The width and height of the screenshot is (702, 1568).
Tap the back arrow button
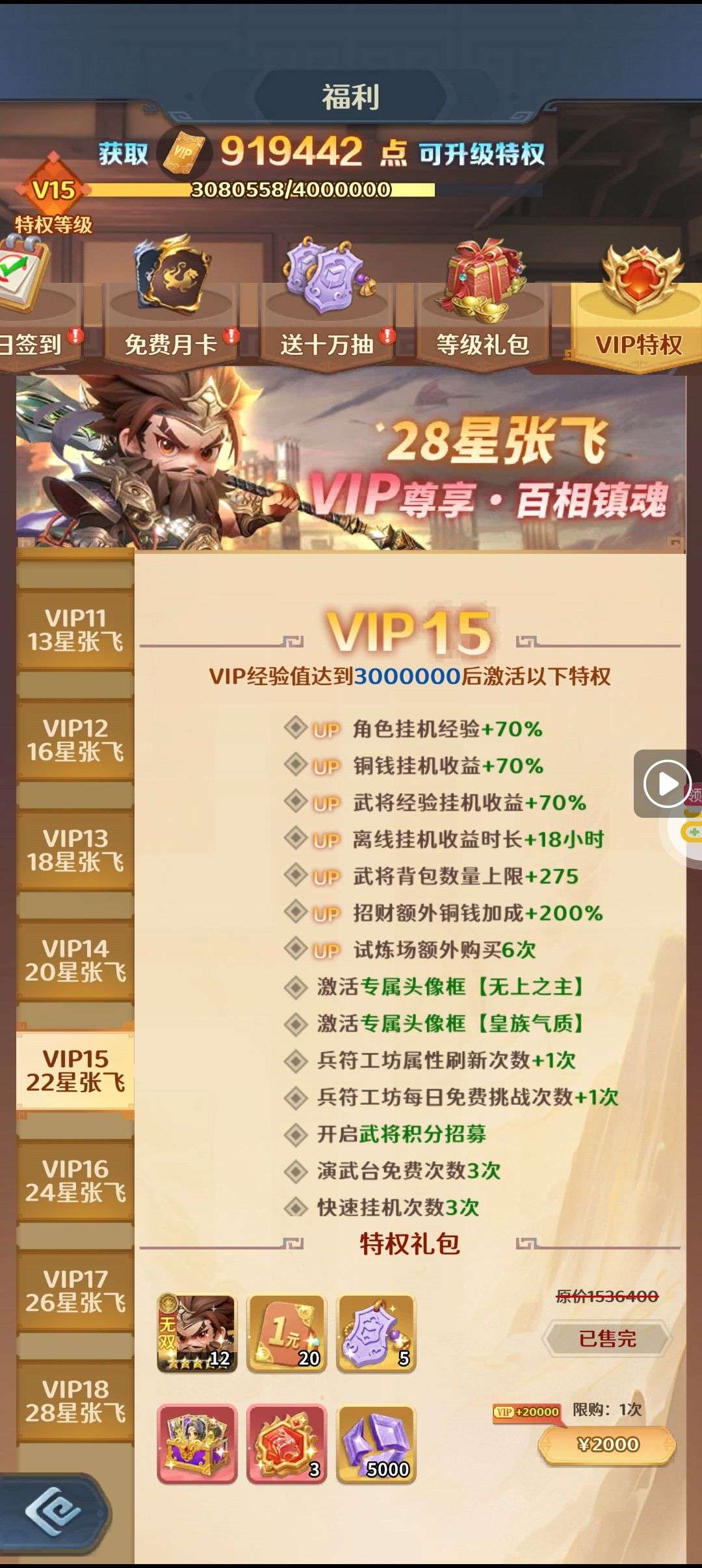coord(54,1511)
